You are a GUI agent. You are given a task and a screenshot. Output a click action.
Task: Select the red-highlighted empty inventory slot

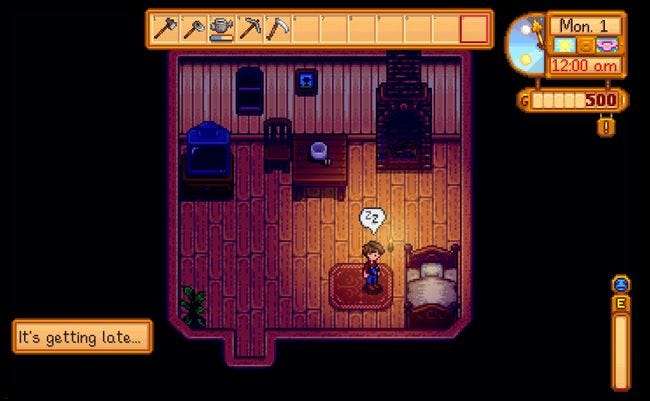pos(473,29)
